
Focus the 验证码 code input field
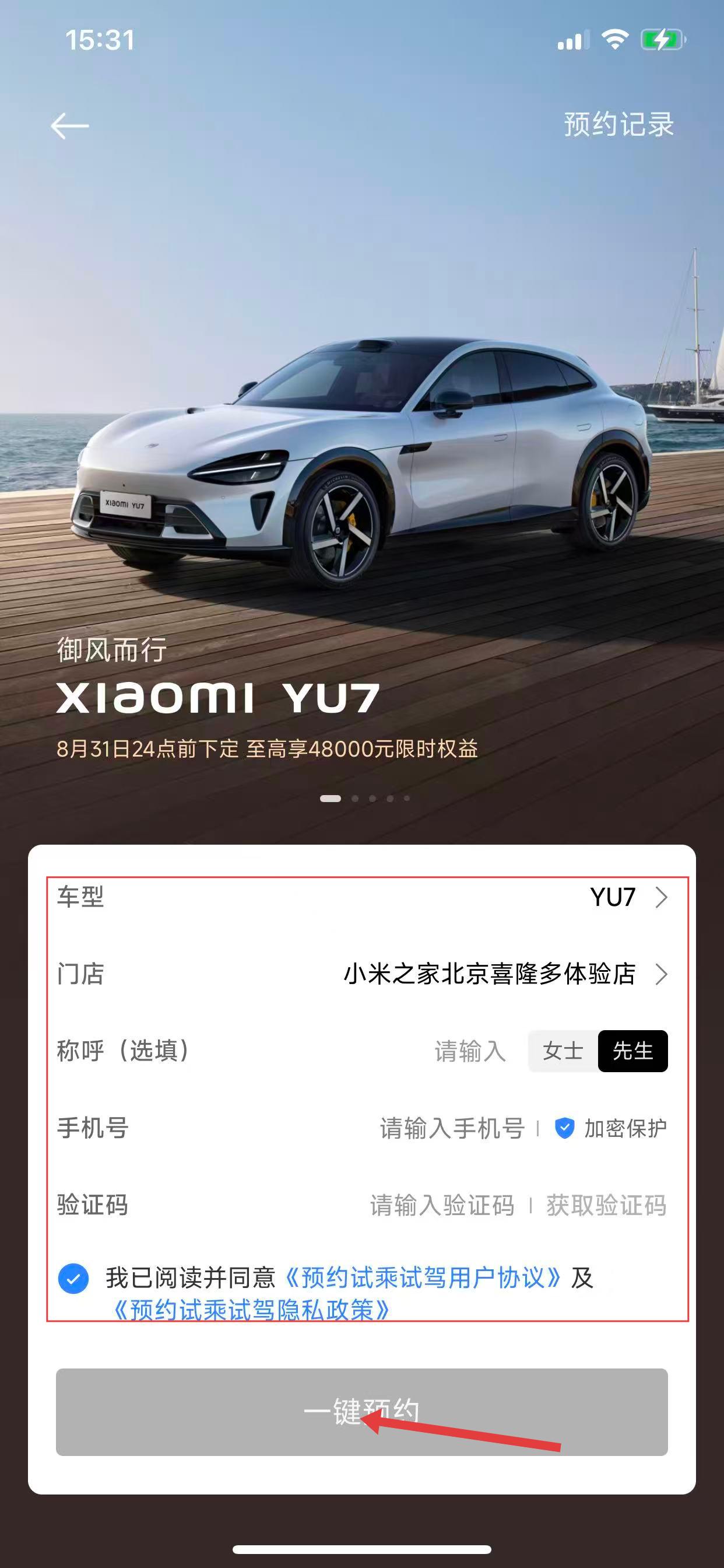tap(442, 1205)
